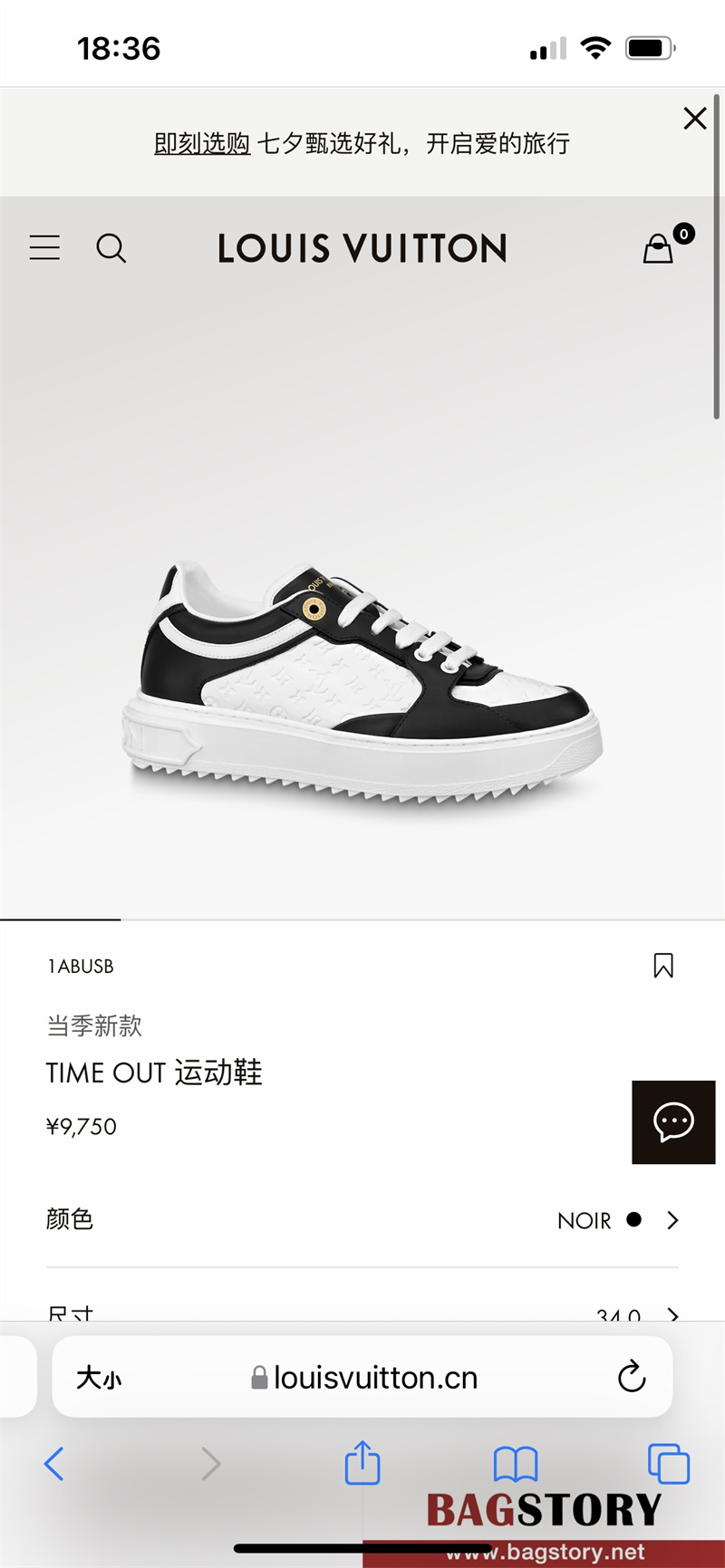
Task: Show open Safari tabs
Action: [669, 1463]
